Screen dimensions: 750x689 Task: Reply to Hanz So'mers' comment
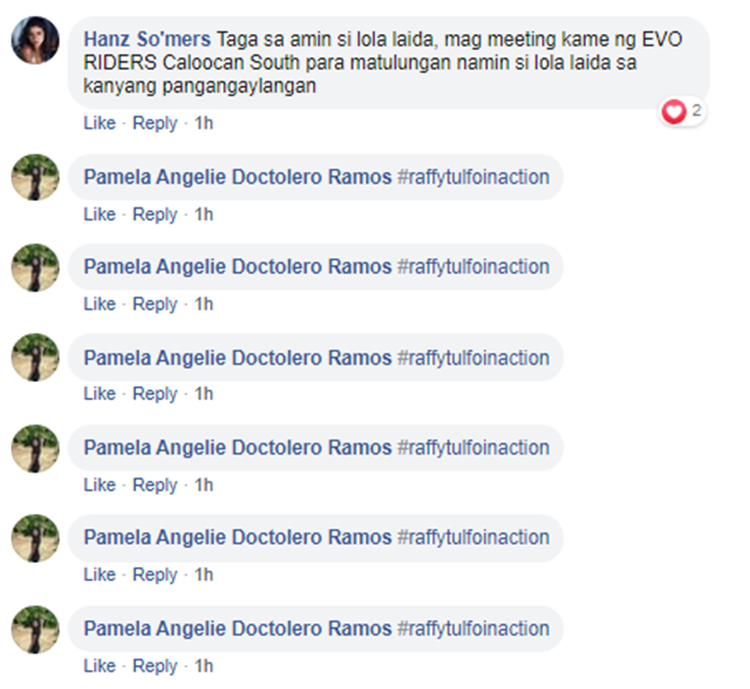pyautogui.click(x=154, y=123)
